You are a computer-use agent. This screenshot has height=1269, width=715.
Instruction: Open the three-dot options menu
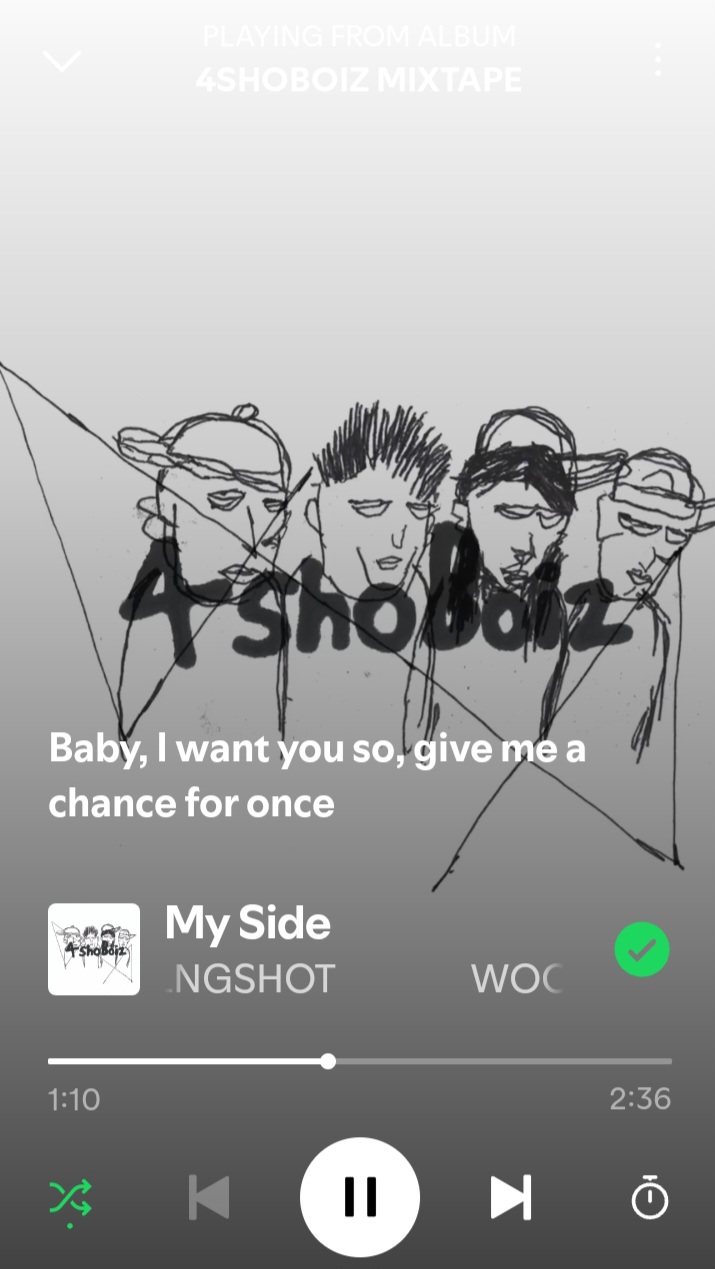(x=657, y=60)
